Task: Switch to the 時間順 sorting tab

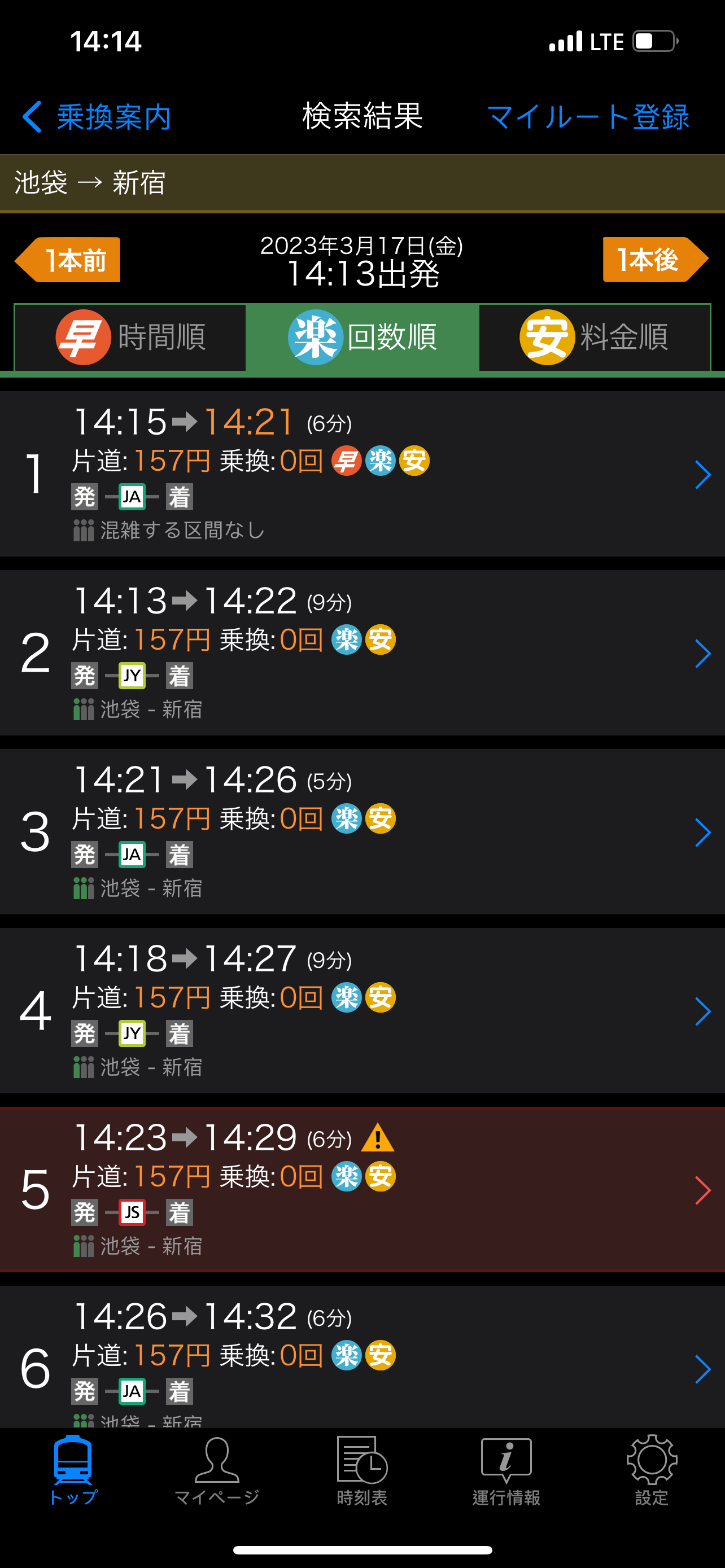Action: (x=130, y=337)
